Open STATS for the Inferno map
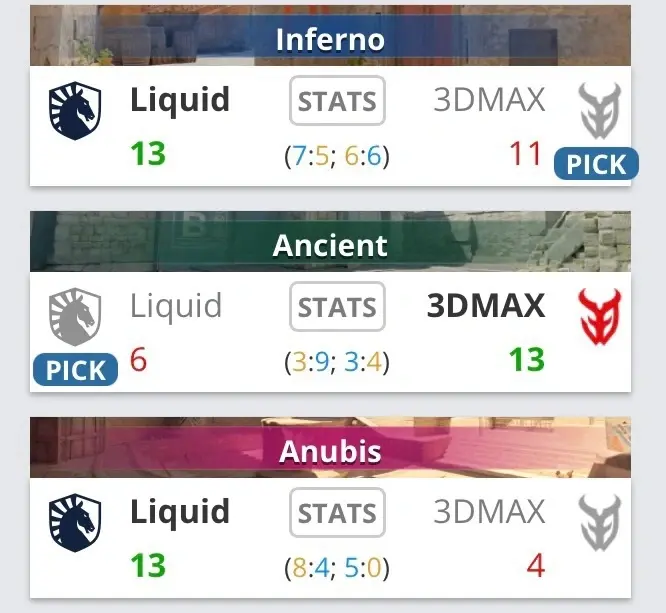 click(337, 101)
